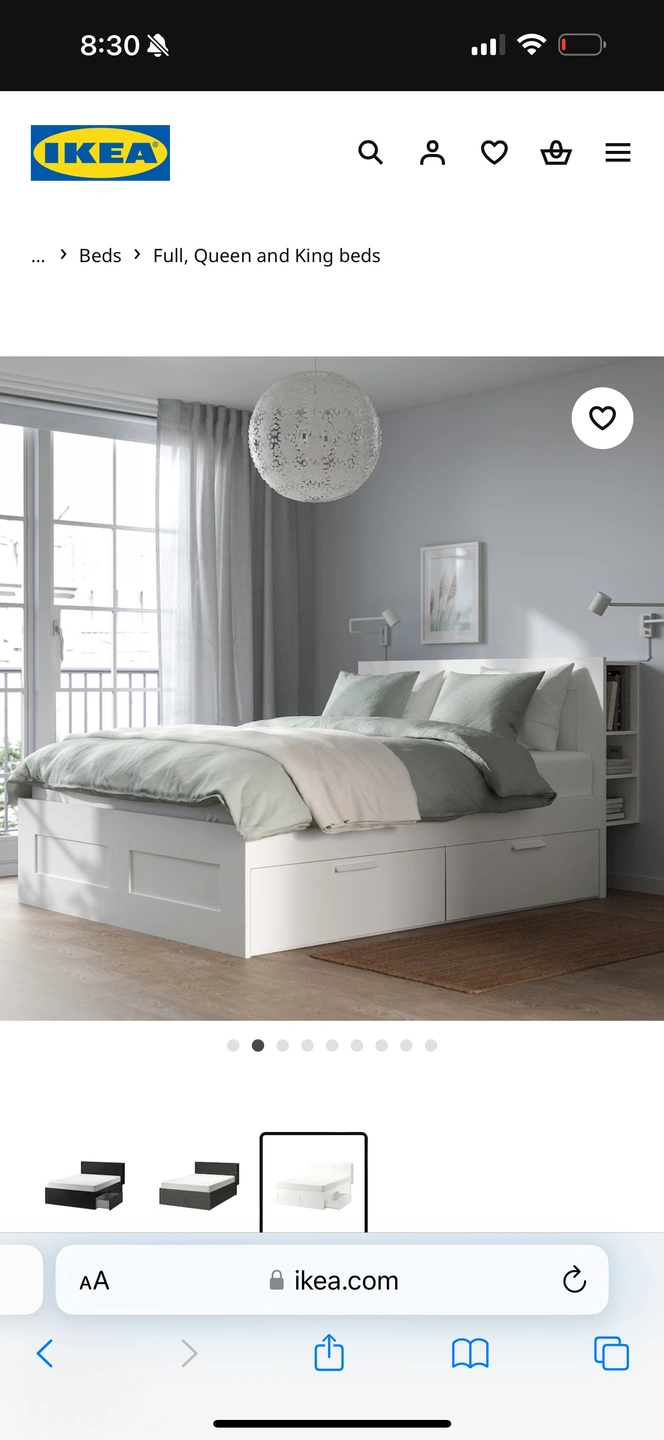Reload the page
Viewport: 664px width, 1440px height.
coord(574,1280)
